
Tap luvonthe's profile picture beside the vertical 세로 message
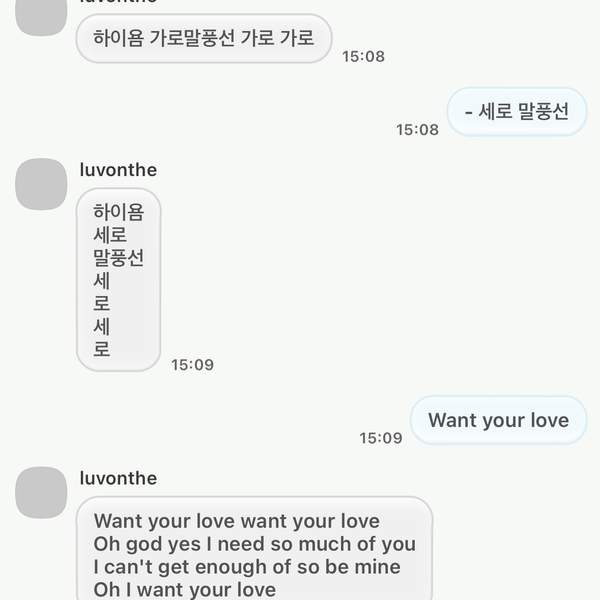pyautogui.click(x=42, y=183)
